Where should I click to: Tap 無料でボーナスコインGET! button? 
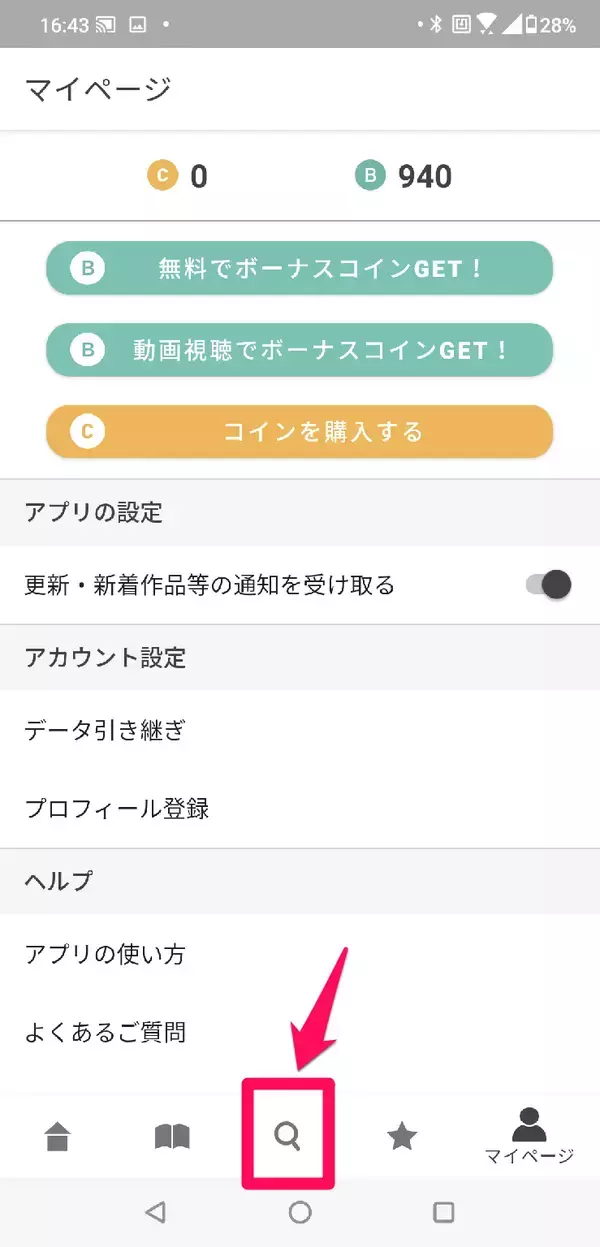click(x=299, y=268)
